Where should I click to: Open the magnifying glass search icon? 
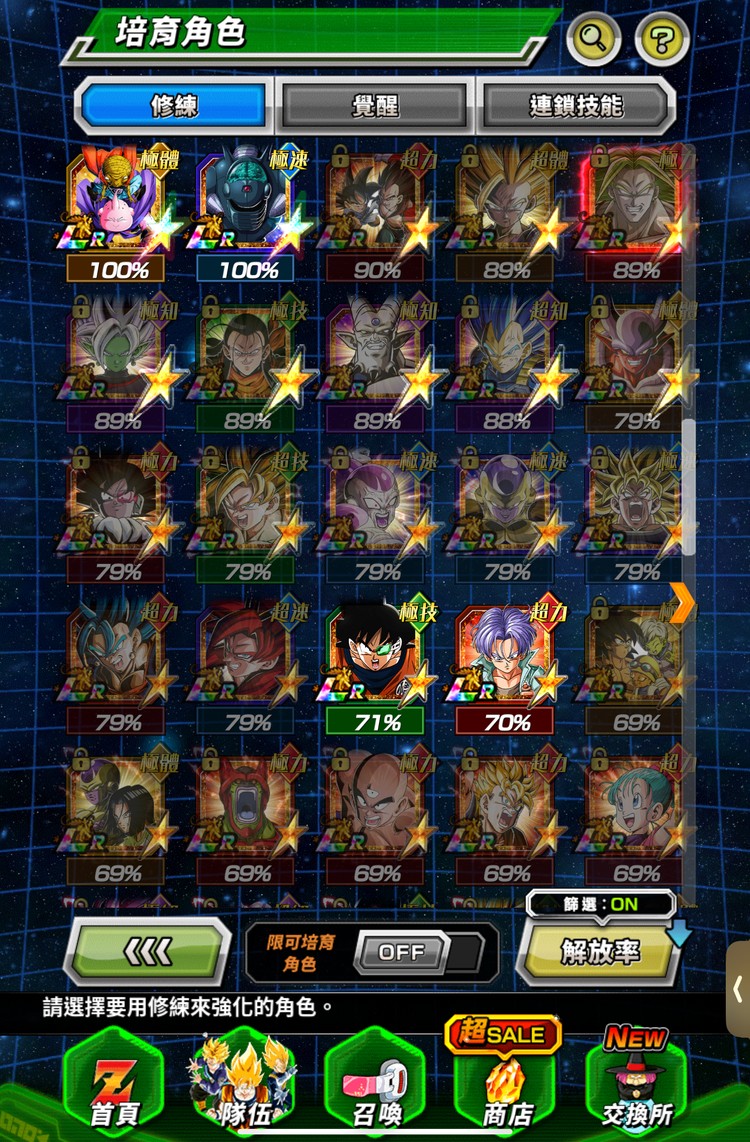[594, 39]
